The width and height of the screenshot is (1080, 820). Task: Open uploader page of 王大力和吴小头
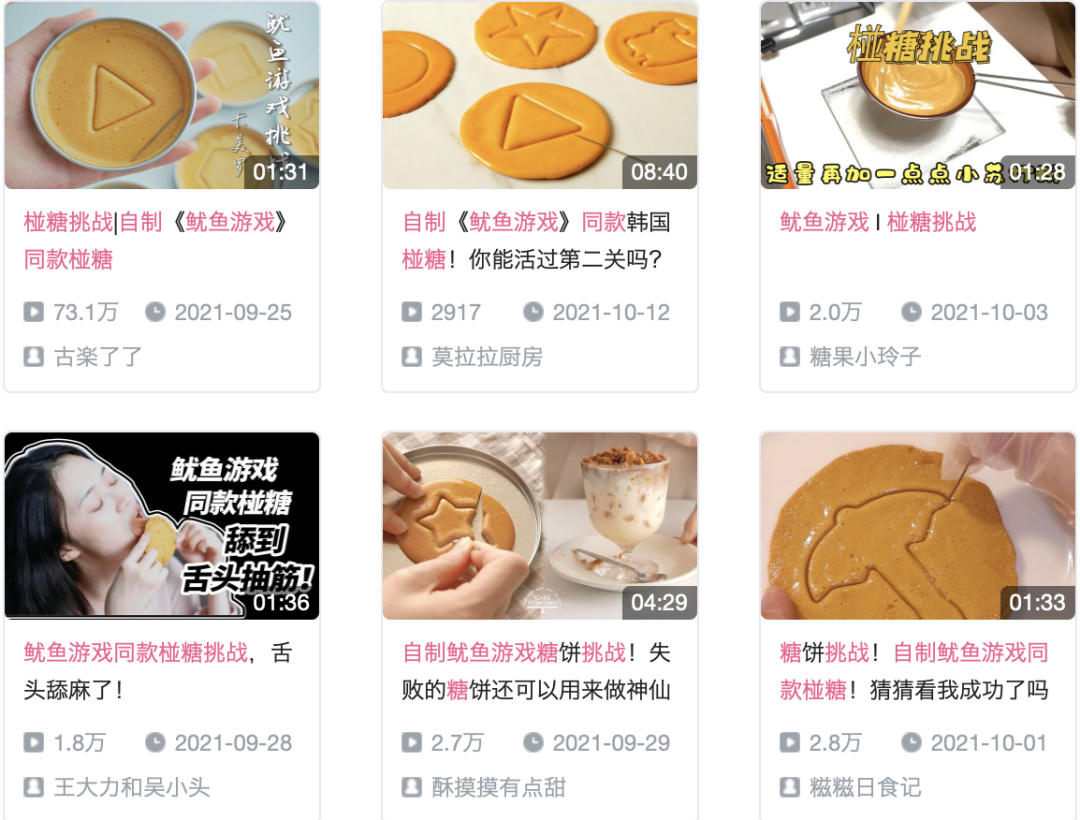click(131, 788)
